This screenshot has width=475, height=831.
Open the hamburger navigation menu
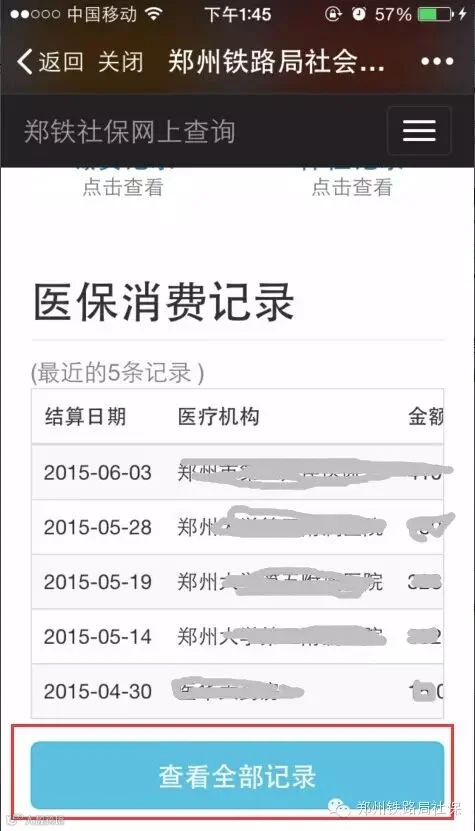pos(419,130)
